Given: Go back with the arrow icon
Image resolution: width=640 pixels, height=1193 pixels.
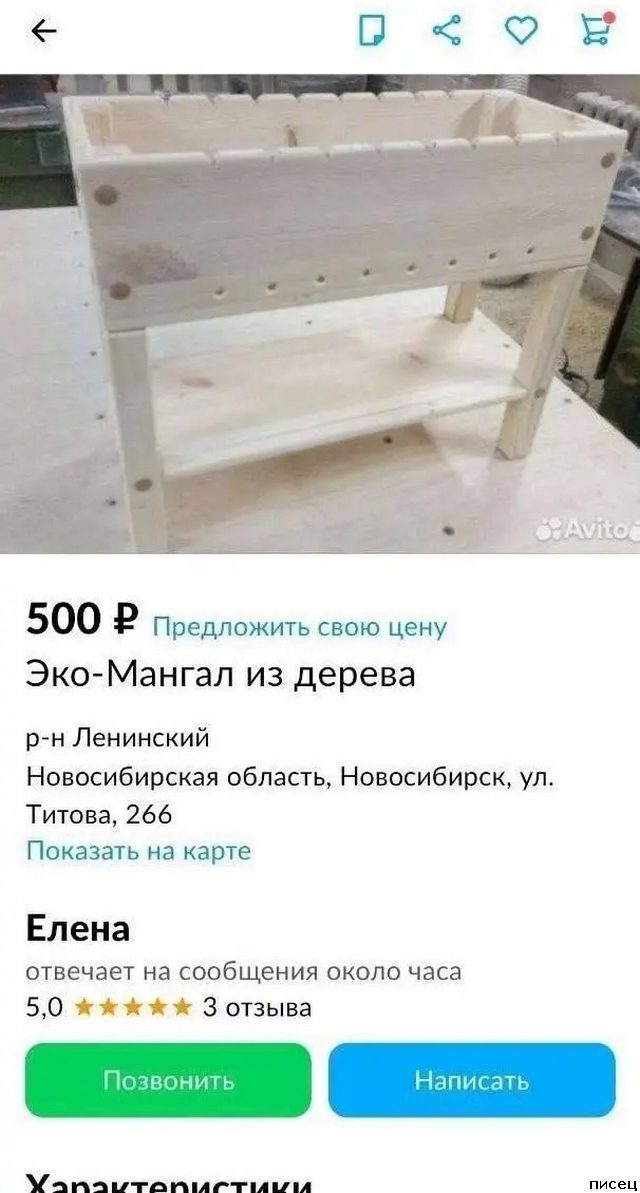Looking at the screenshot, I should pos(45,32).
